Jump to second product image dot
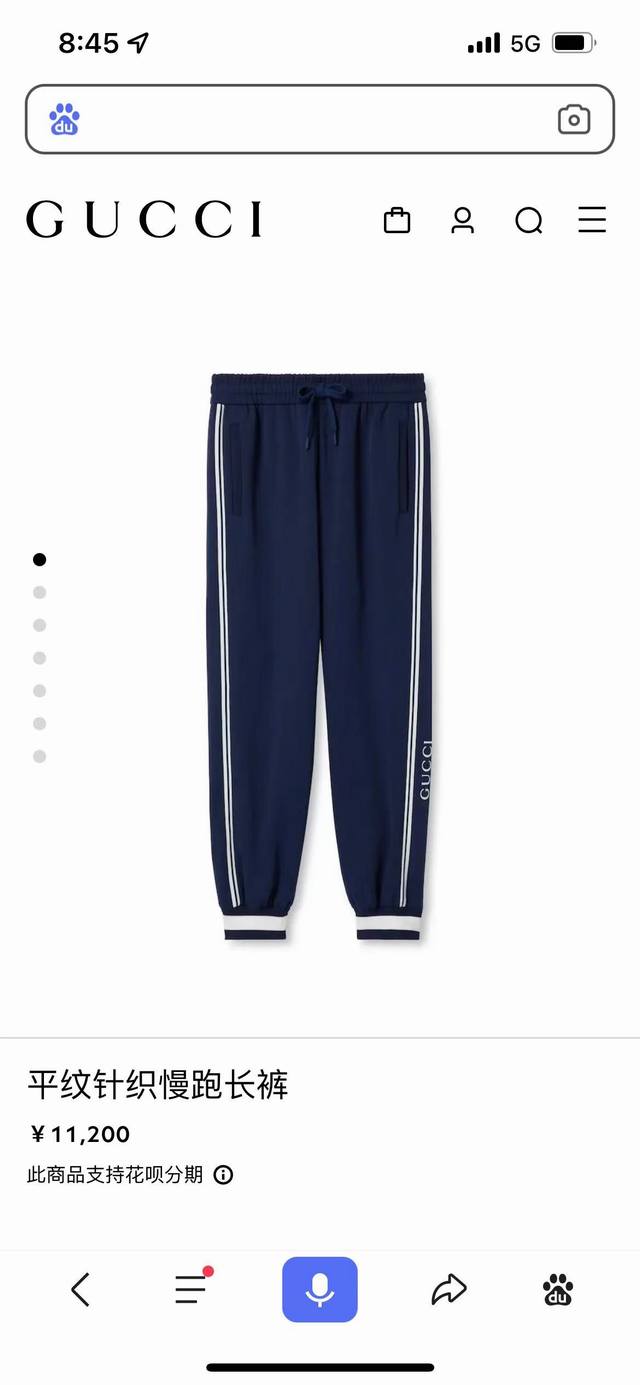The width and height of the screenshot is (640, 1385). [x=40, y=592]
